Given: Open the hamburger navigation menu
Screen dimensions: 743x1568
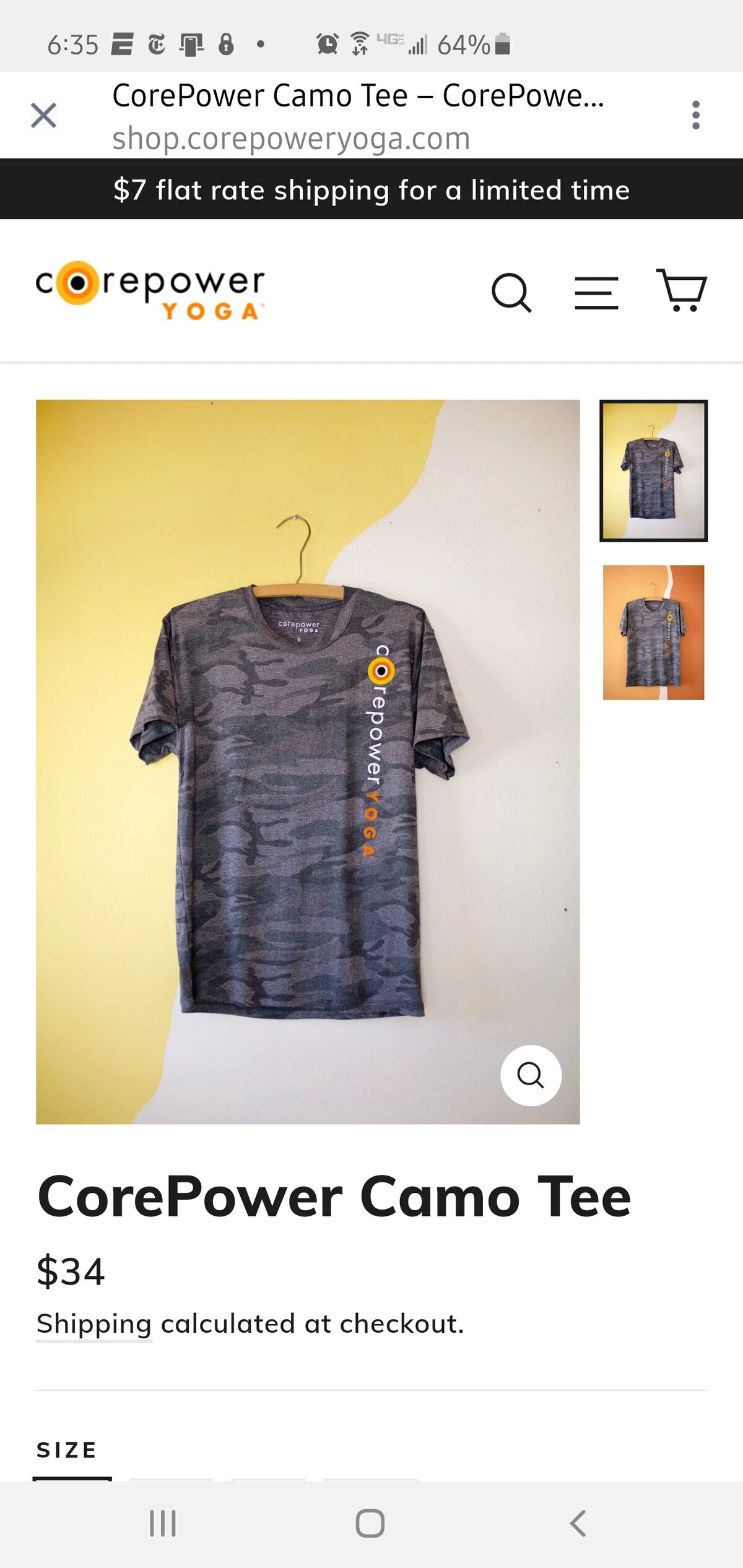Looking at the screenshot, I should pyautogui.click(x=596, y=292).
